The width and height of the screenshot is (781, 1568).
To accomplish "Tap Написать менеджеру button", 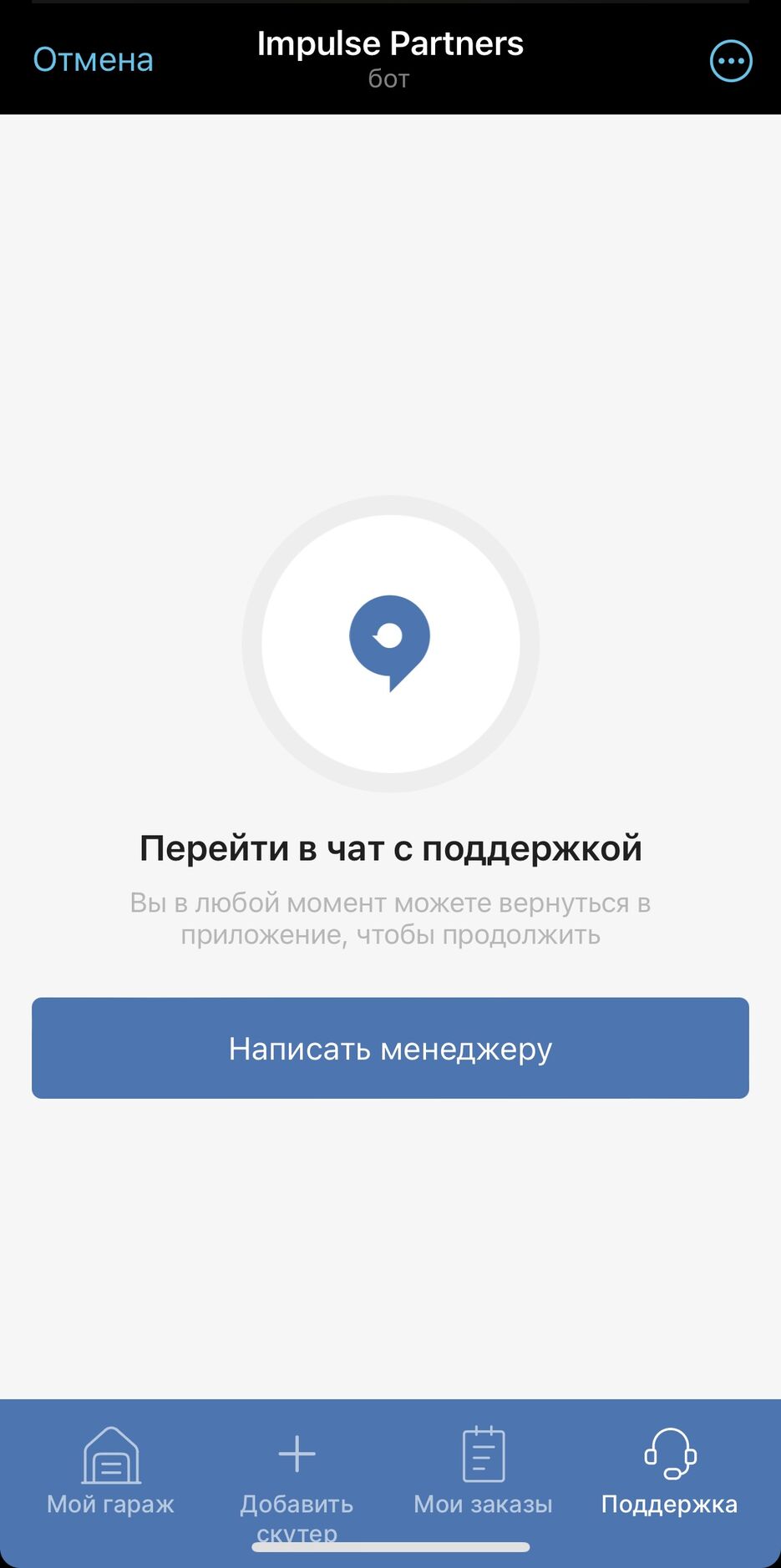I will click(x=390, y=1048).
